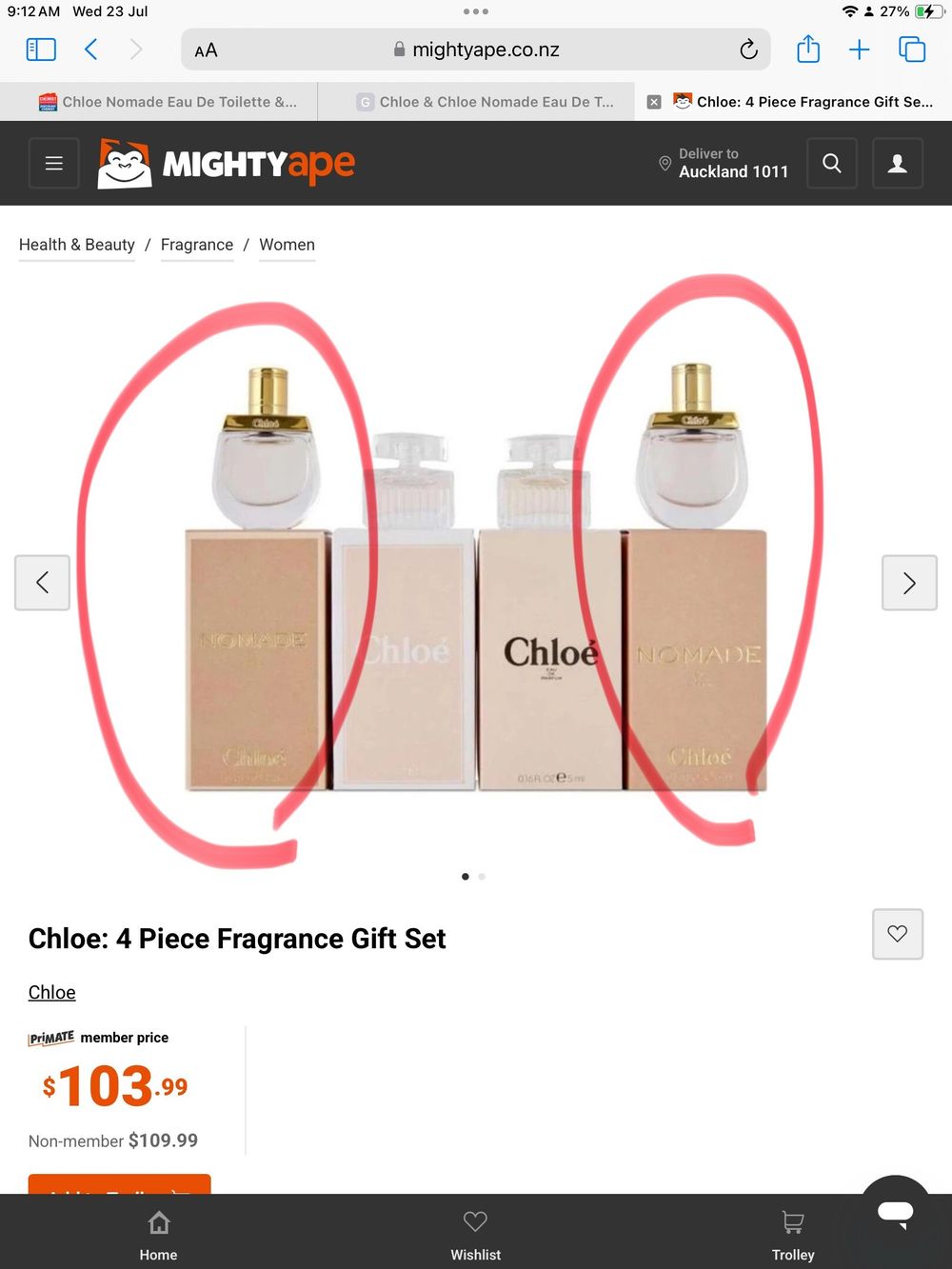
Task: Open the account profile icon
Action: [897, 163]
